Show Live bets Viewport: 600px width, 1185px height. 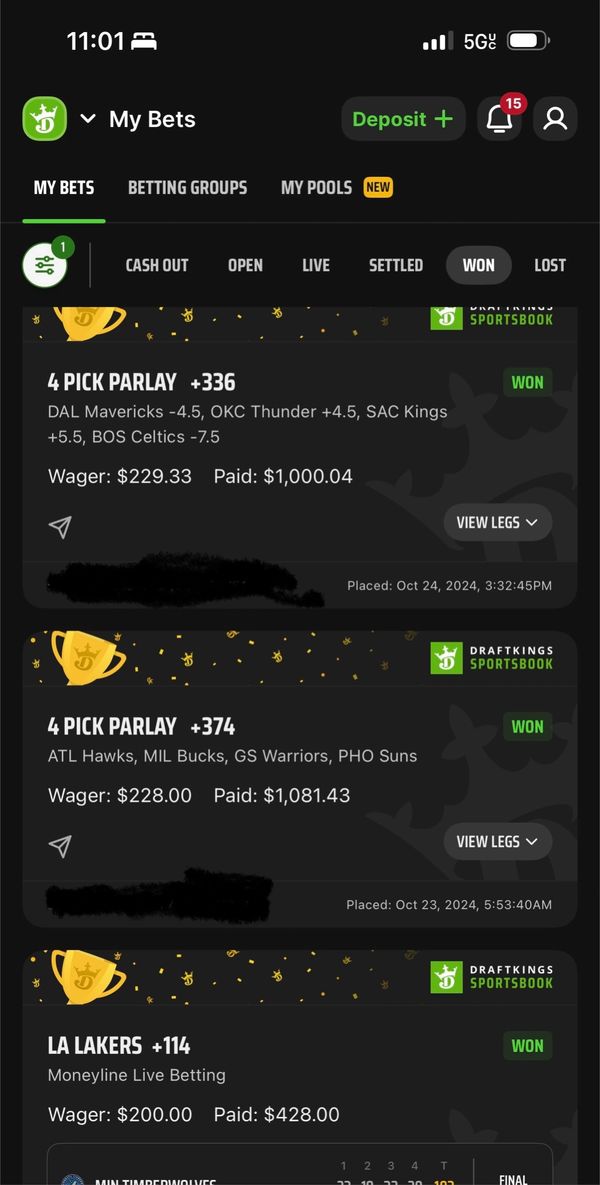(x=316, y=265)
